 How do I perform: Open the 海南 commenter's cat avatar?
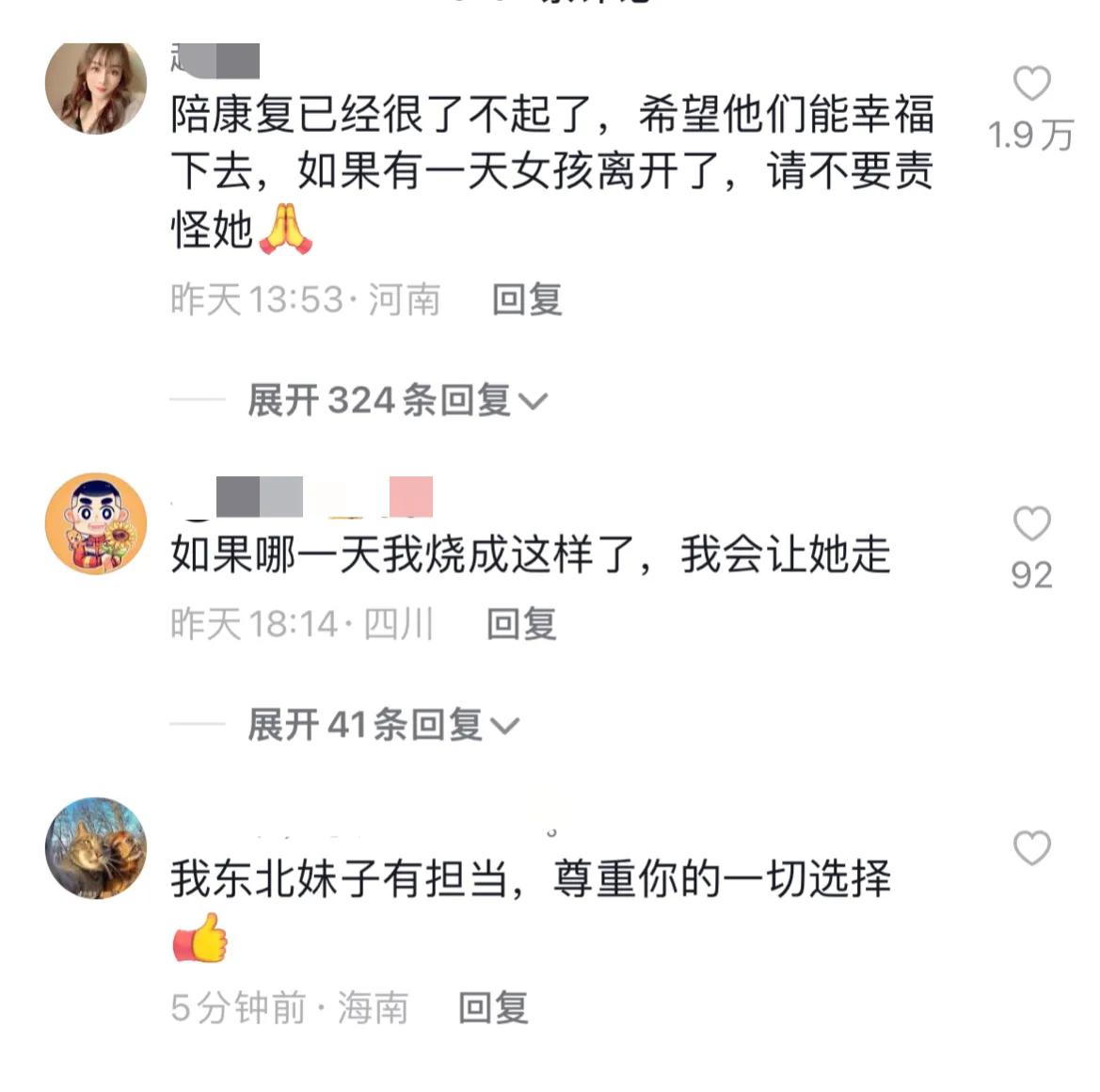96,848
